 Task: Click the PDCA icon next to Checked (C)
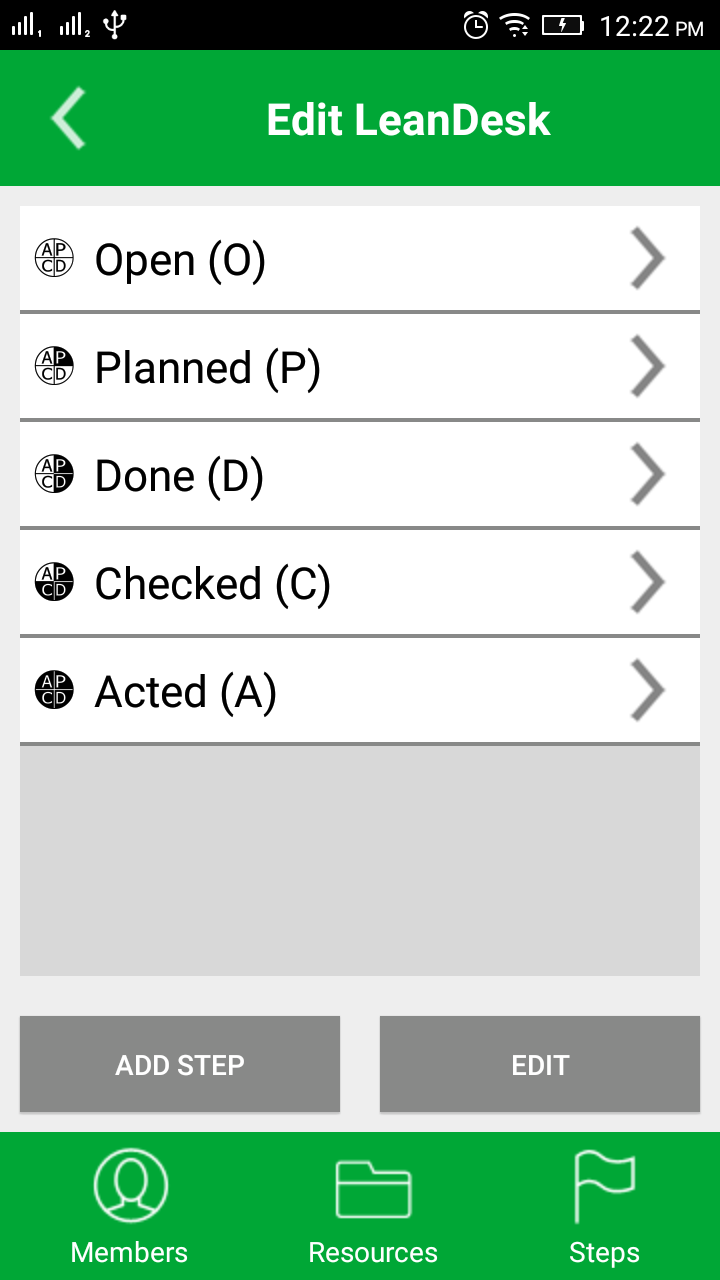coord(55,582)
